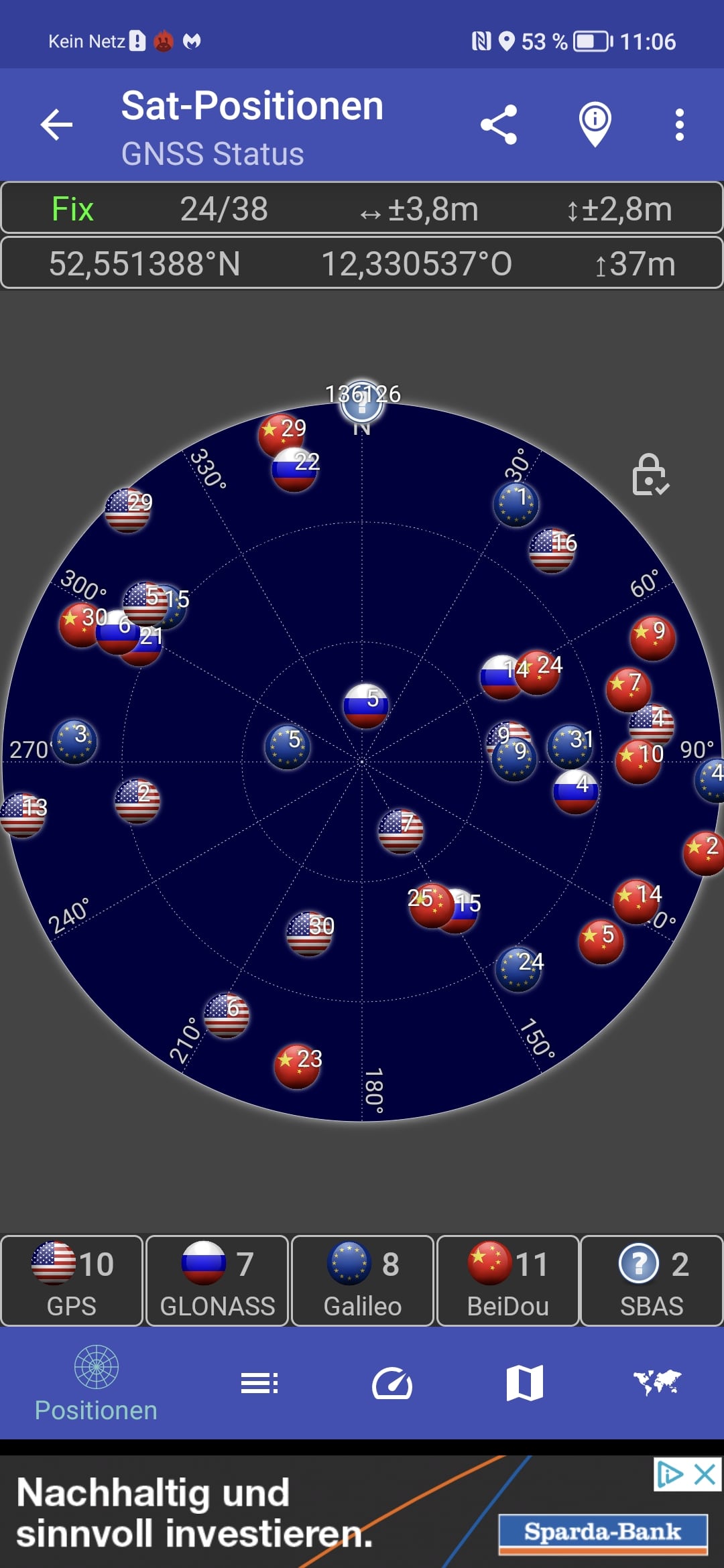Open the Sparda-Bank advertisement banner
This screenshot has width=724, height=1568.
[x=362, y=1512]
